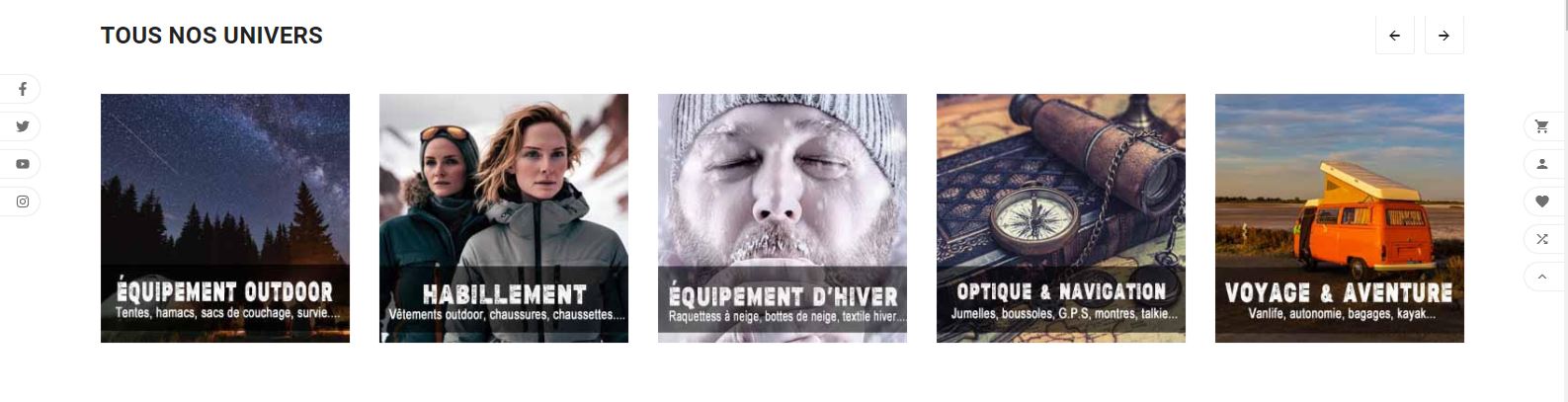Open the user account icon

pos(1542,163)
